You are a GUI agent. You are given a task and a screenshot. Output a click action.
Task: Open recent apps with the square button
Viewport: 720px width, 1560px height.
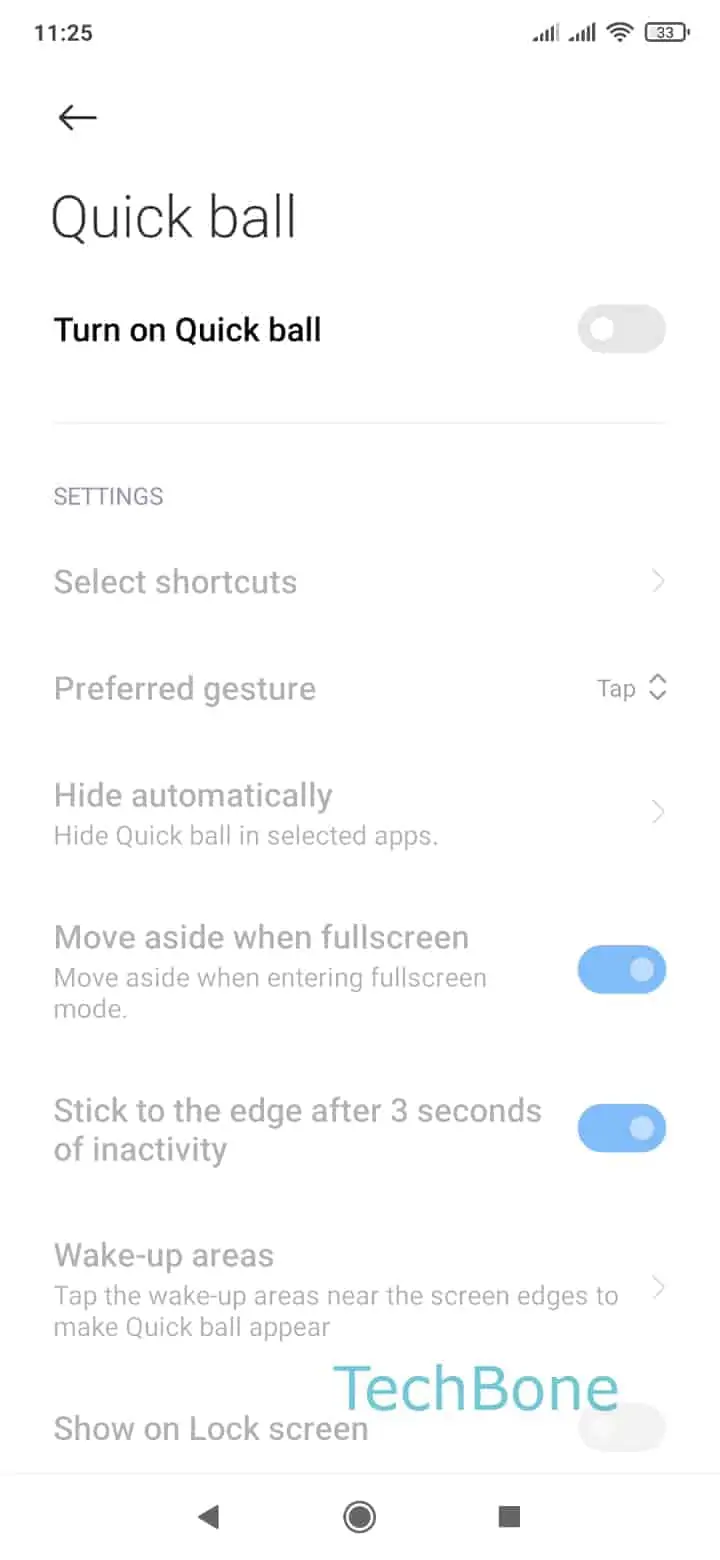[510, 1517]
